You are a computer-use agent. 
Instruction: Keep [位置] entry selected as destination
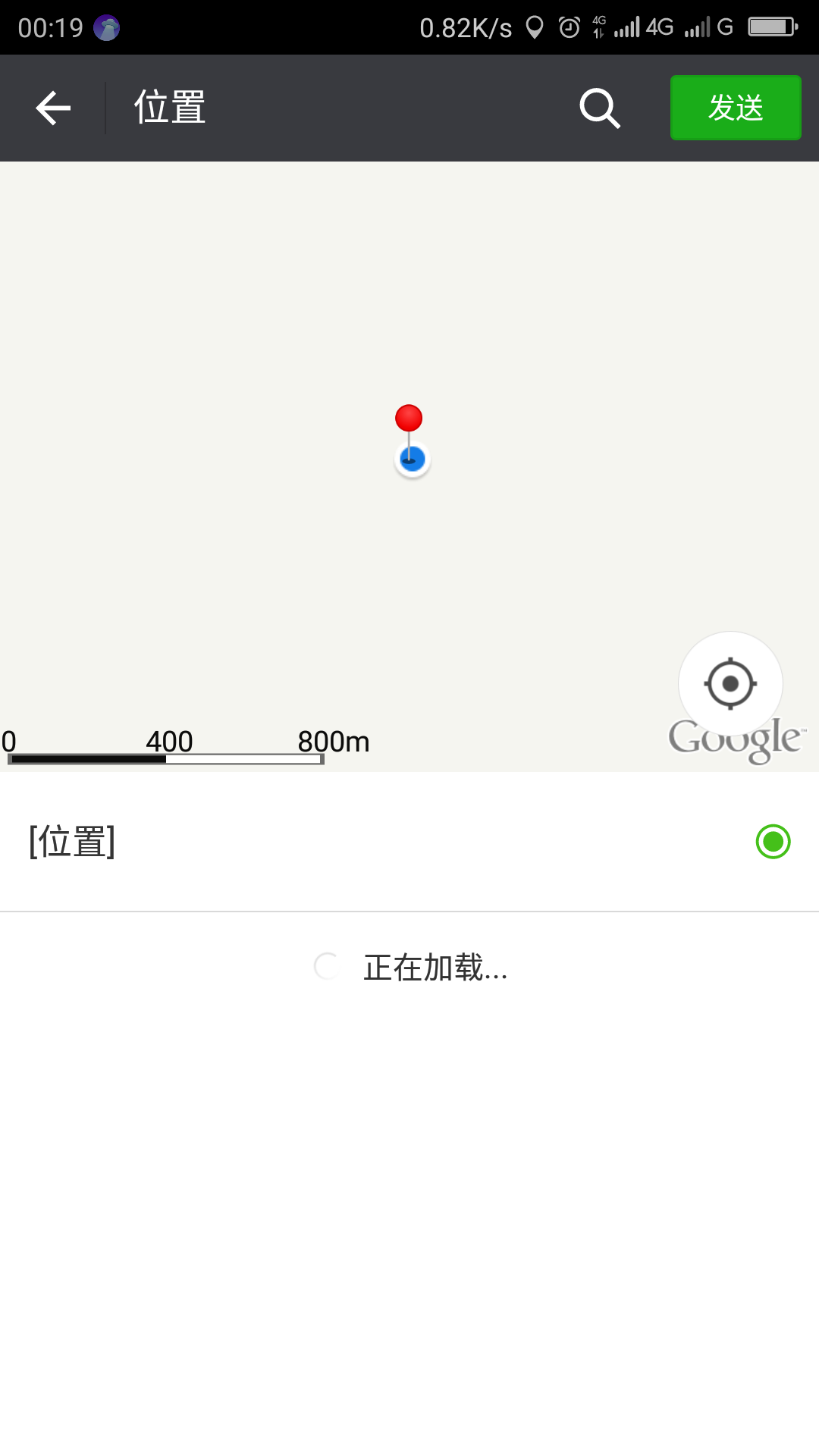pos(772,842)
